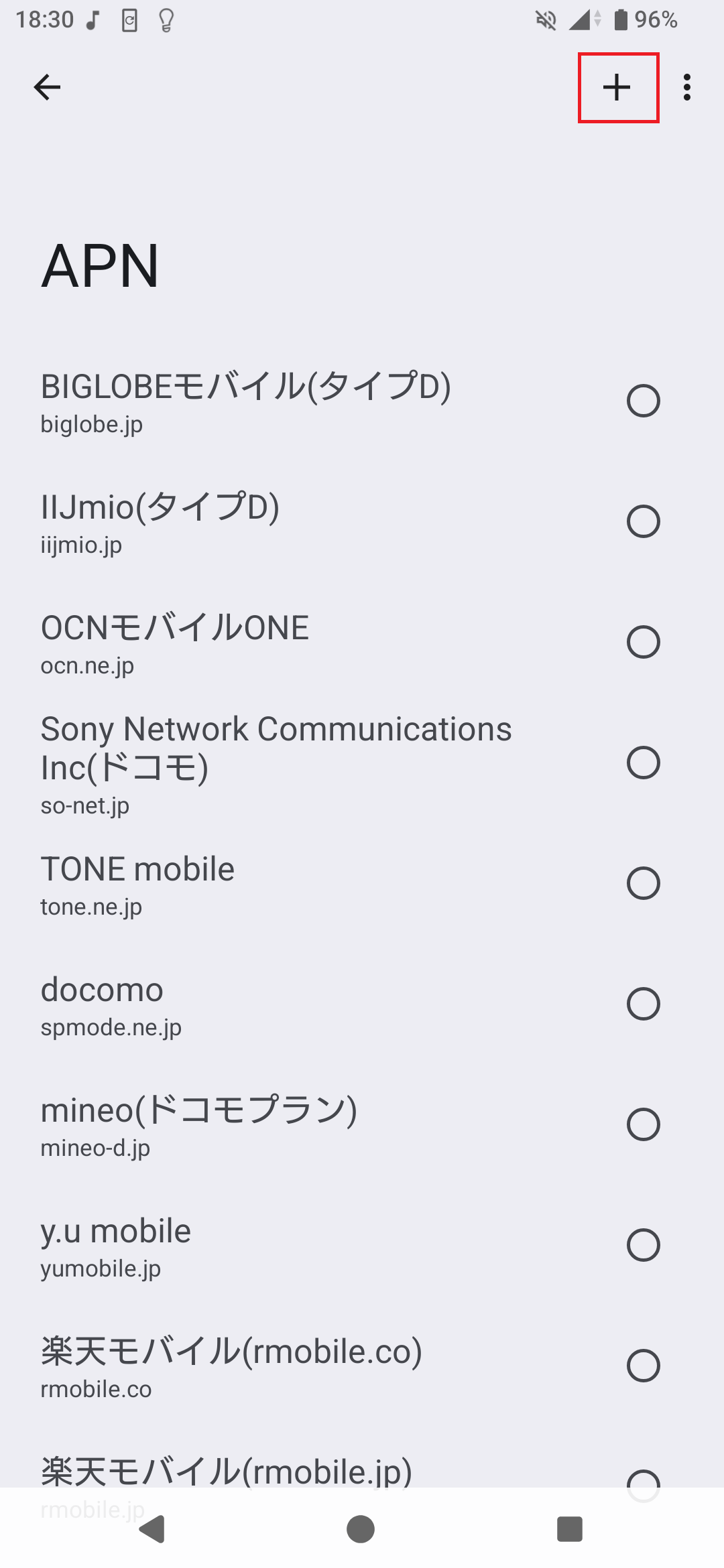Select the docomo spmode radio button
The image size is (724, 1568).
click(642, 1004)
